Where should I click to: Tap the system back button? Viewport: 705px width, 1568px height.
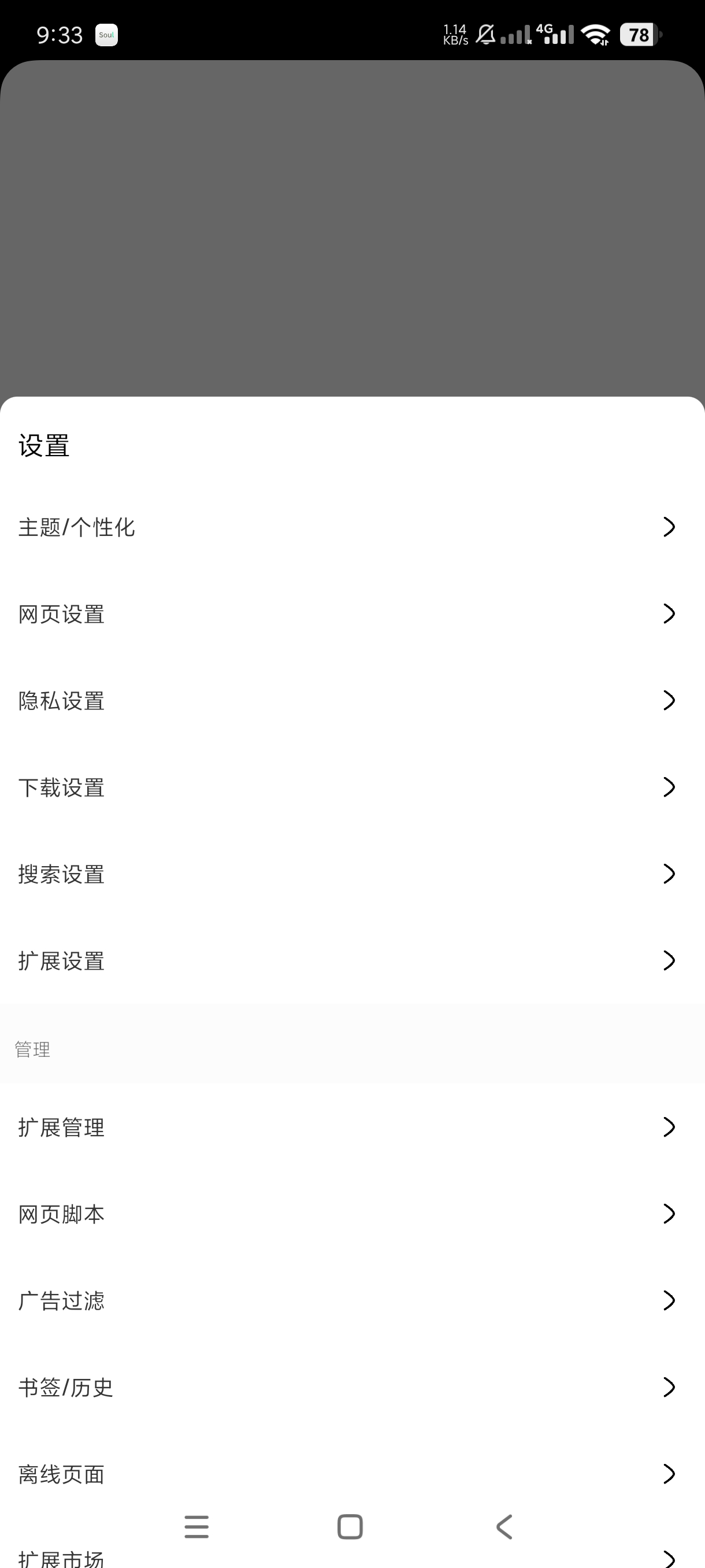(504, 1526)
